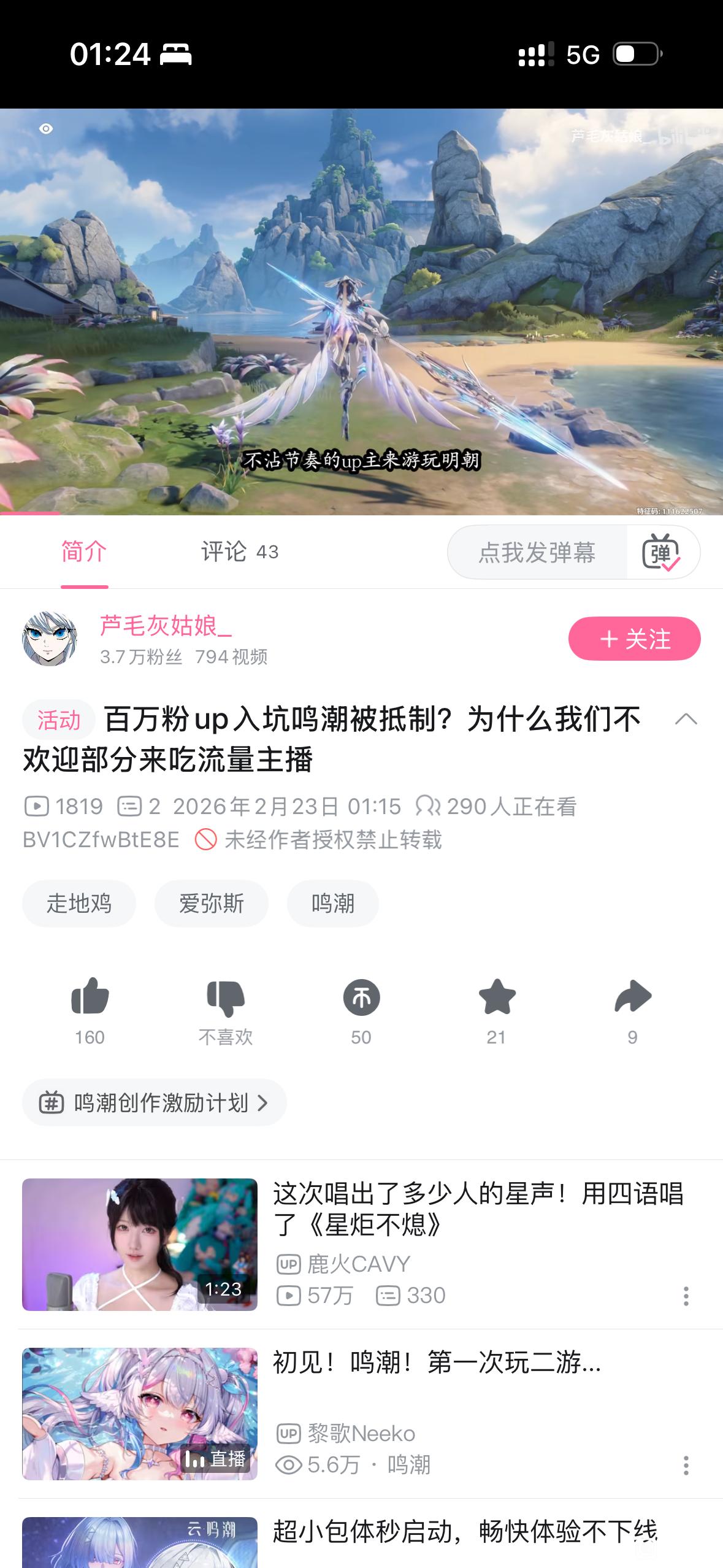Open the 爱弥斯 tag chip
The image size is (723, 1568).
[212, 904]
